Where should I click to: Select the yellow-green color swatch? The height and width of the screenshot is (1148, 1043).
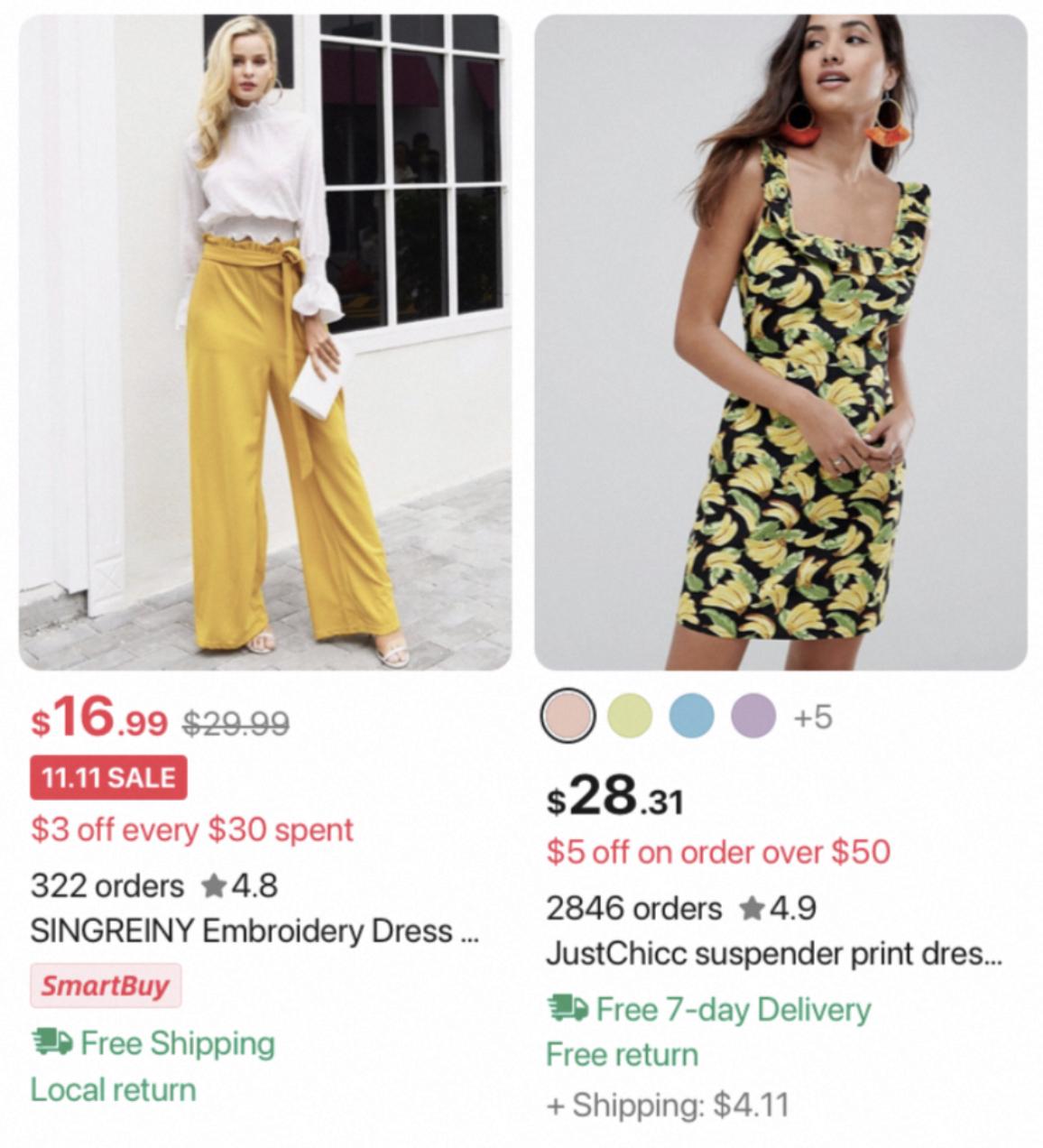click(x=630, y=716)
